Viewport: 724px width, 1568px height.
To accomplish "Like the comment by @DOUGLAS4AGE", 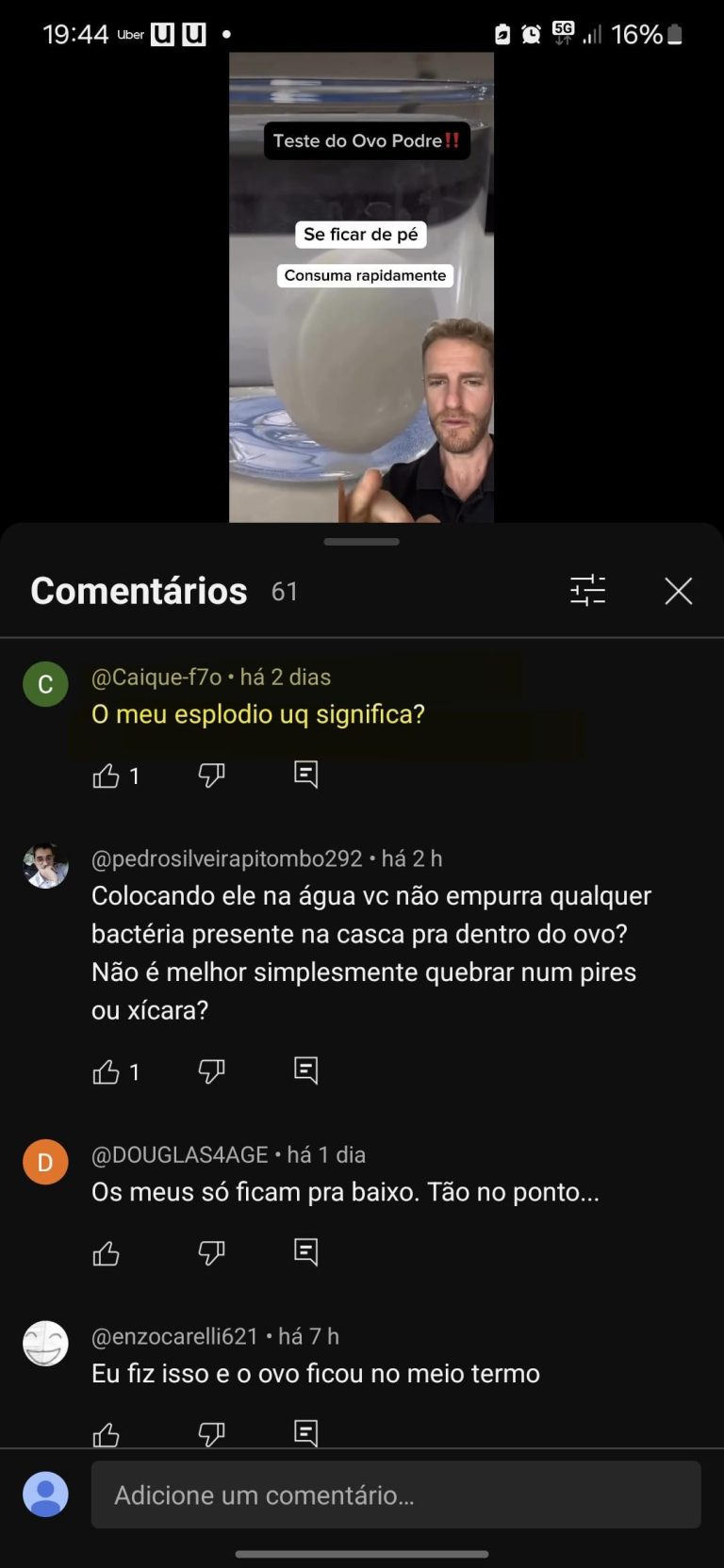I will click(107, 1253).
